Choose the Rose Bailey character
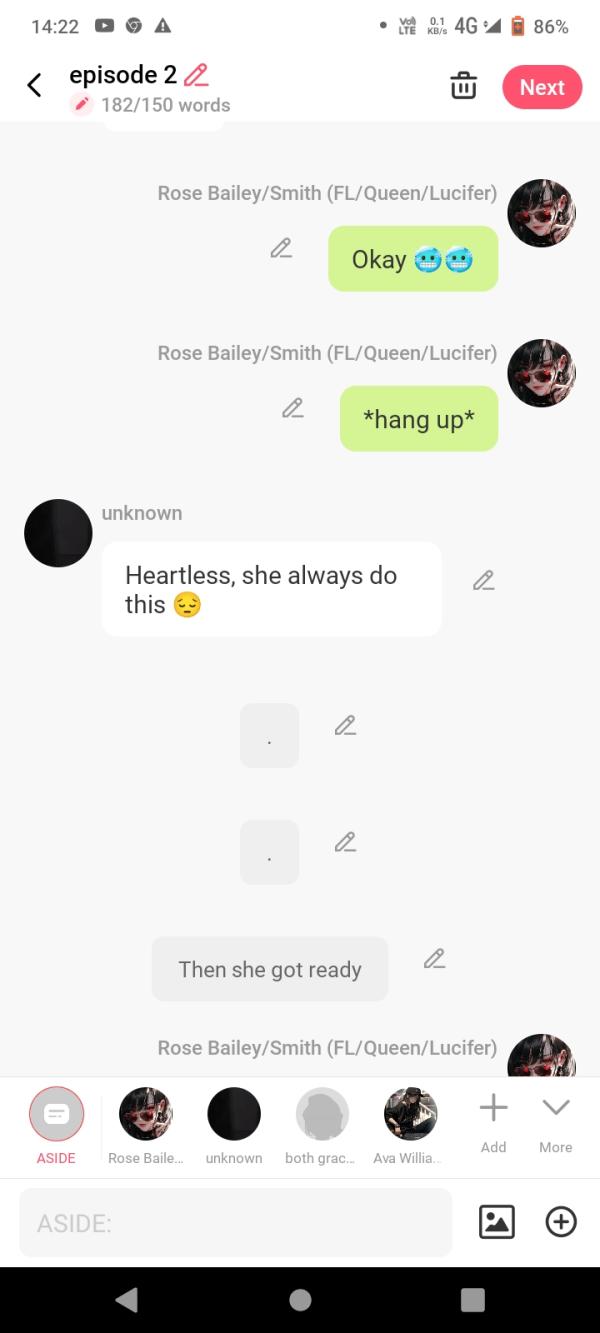Image resolution: width=600 pixels, height=1333 pixels. [145, 1114]
